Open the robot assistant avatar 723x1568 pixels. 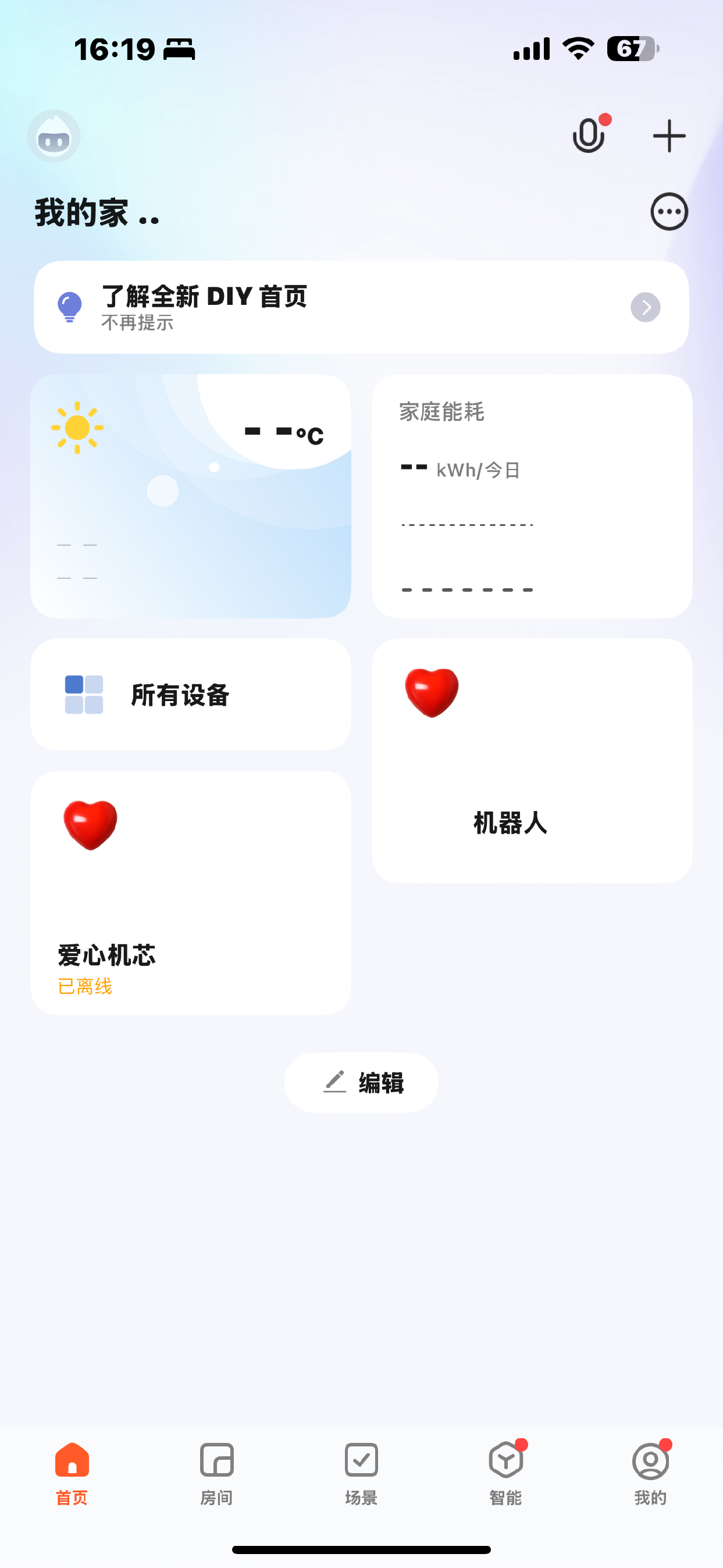pyautogui.click(x=54, y=136)
